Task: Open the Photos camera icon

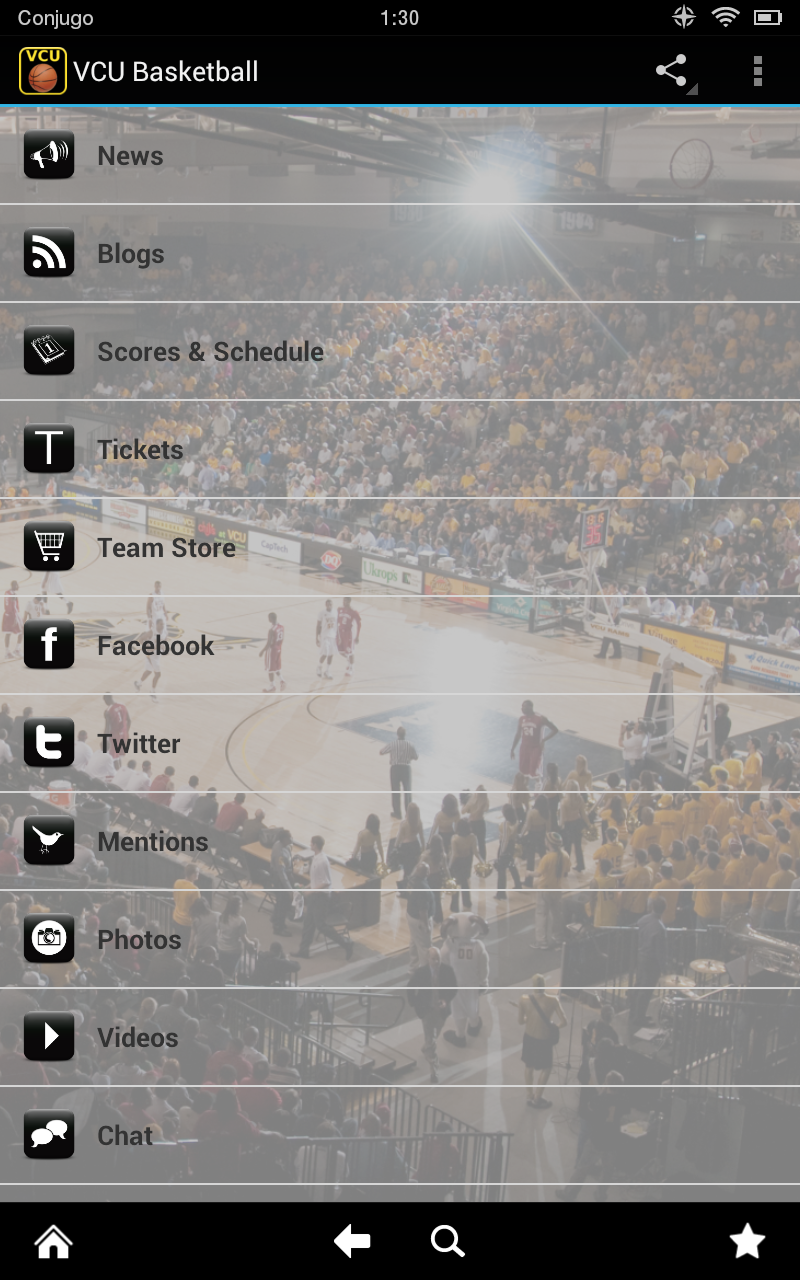Action: [49, 939]
